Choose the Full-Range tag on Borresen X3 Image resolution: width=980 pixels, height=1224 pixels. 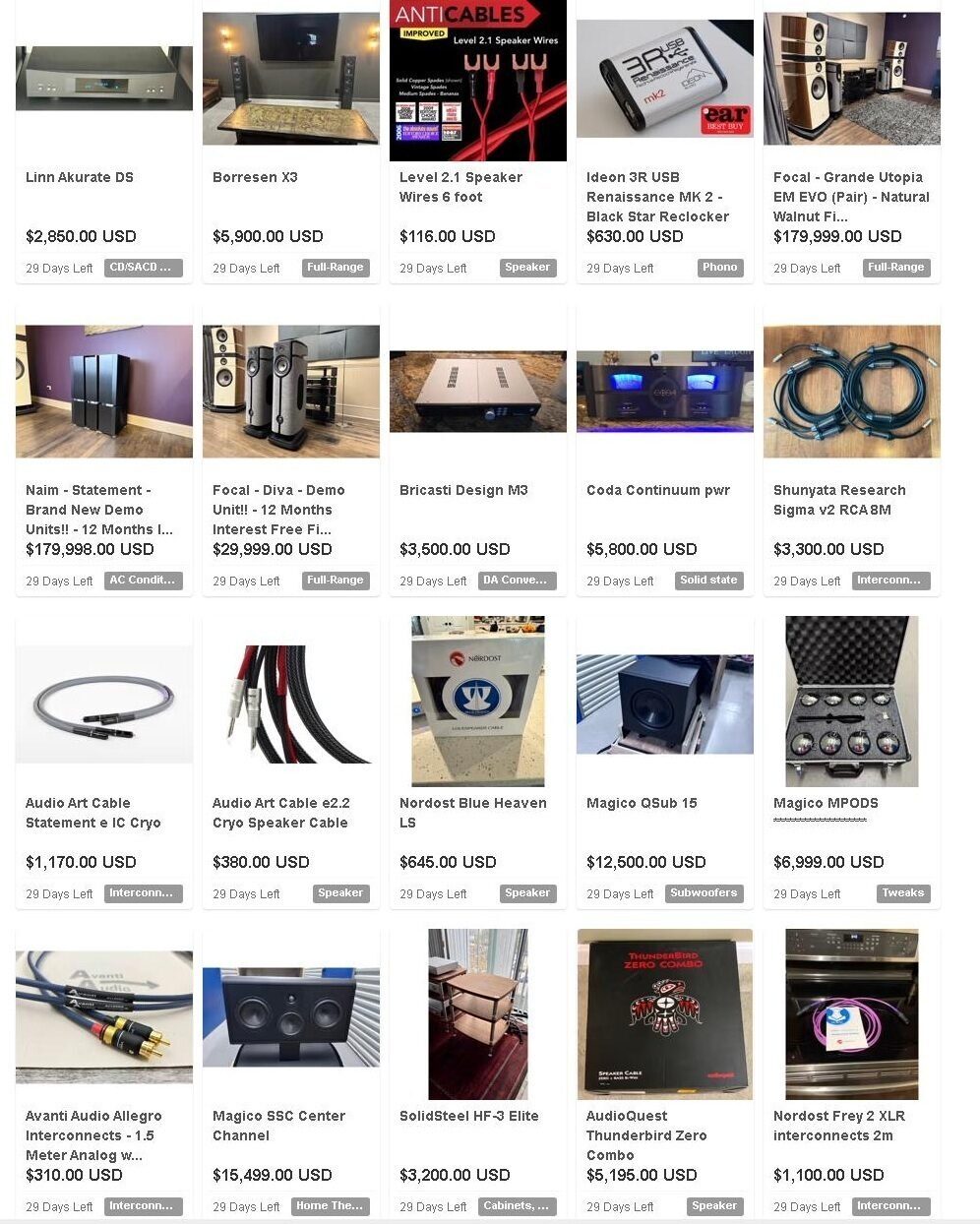pos(336,268)
